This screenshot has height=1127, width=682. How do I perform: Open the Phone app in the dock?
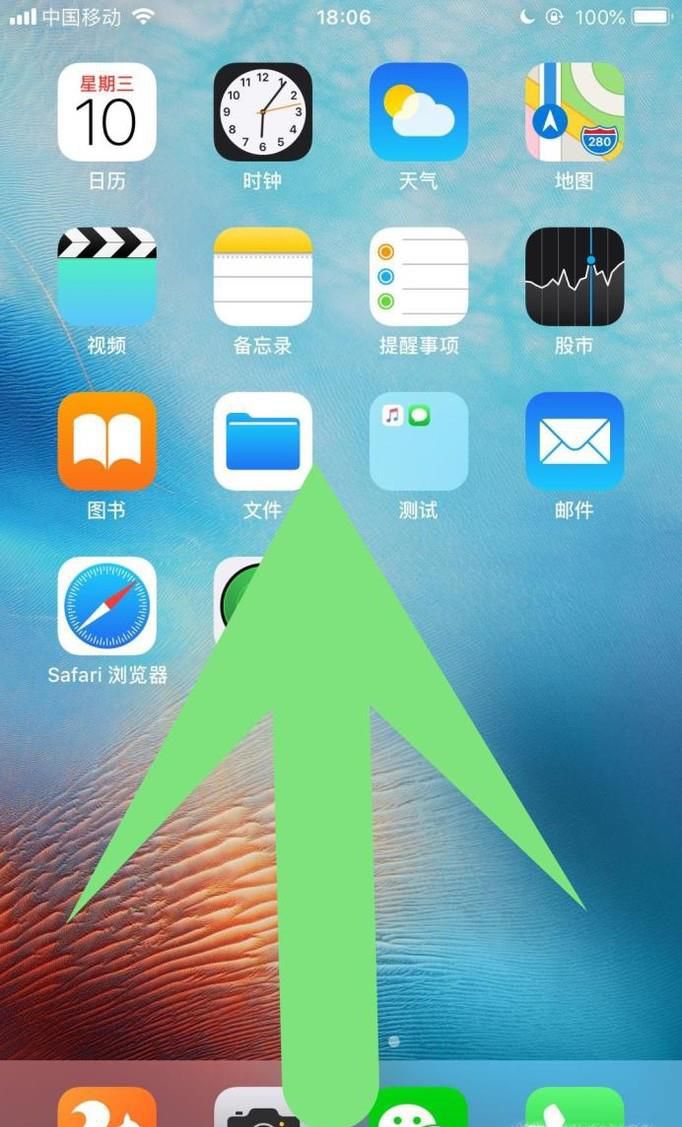575,1108
